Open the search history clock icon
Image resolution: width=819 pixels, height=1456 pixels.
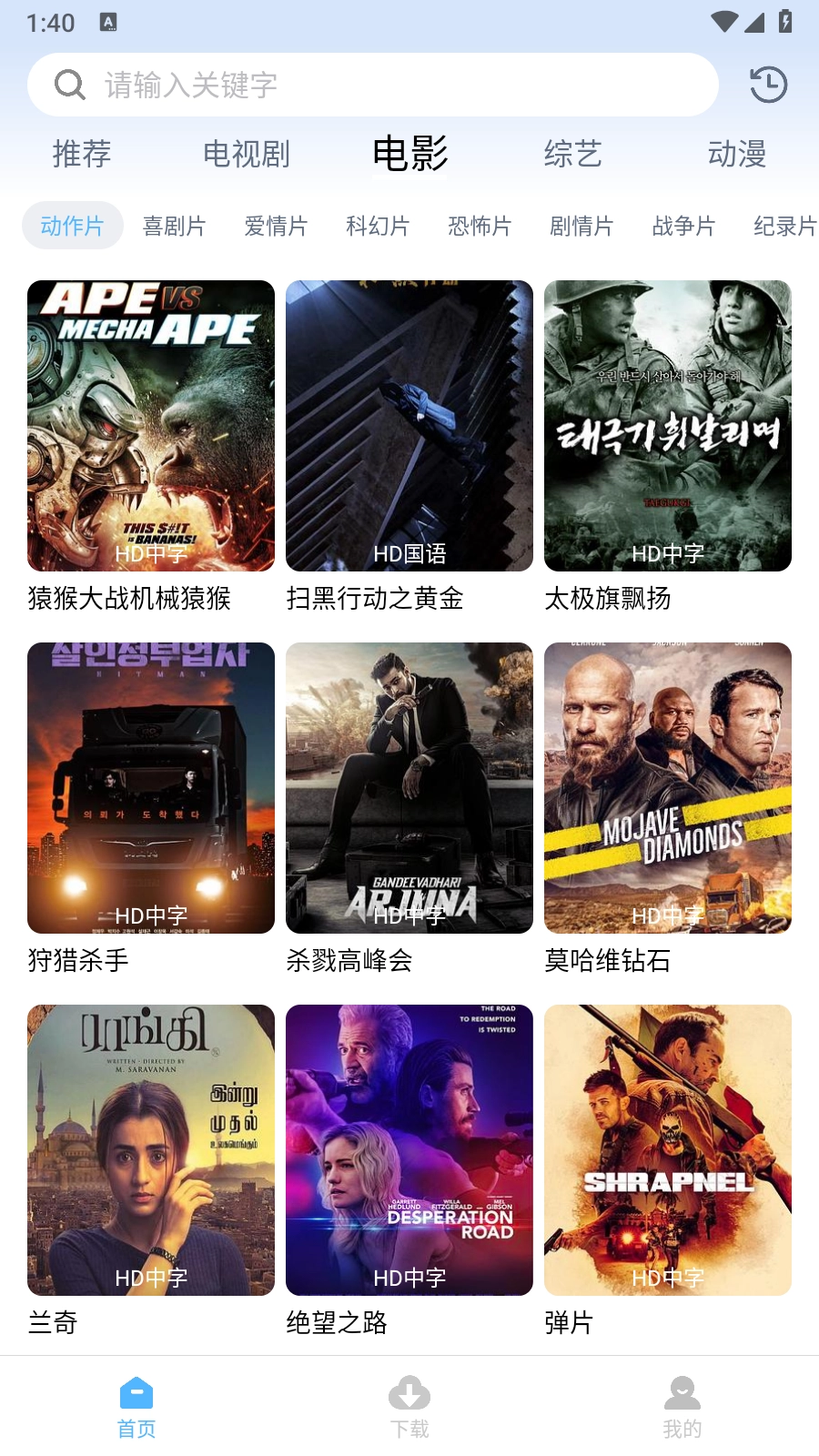pyautogui.click(x=767, y=84)
